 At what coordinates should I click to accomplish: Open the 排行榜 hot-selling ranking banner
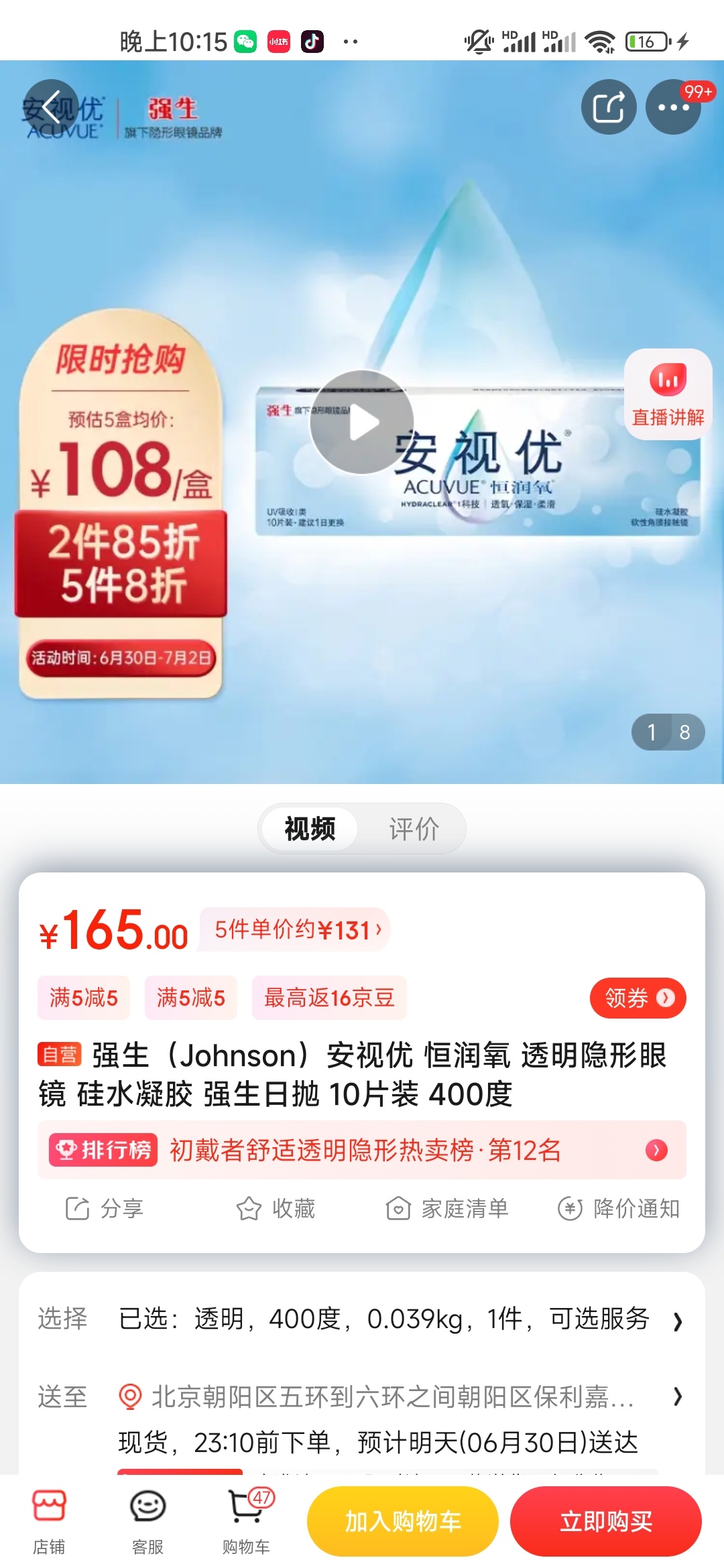click(362, 1150)
